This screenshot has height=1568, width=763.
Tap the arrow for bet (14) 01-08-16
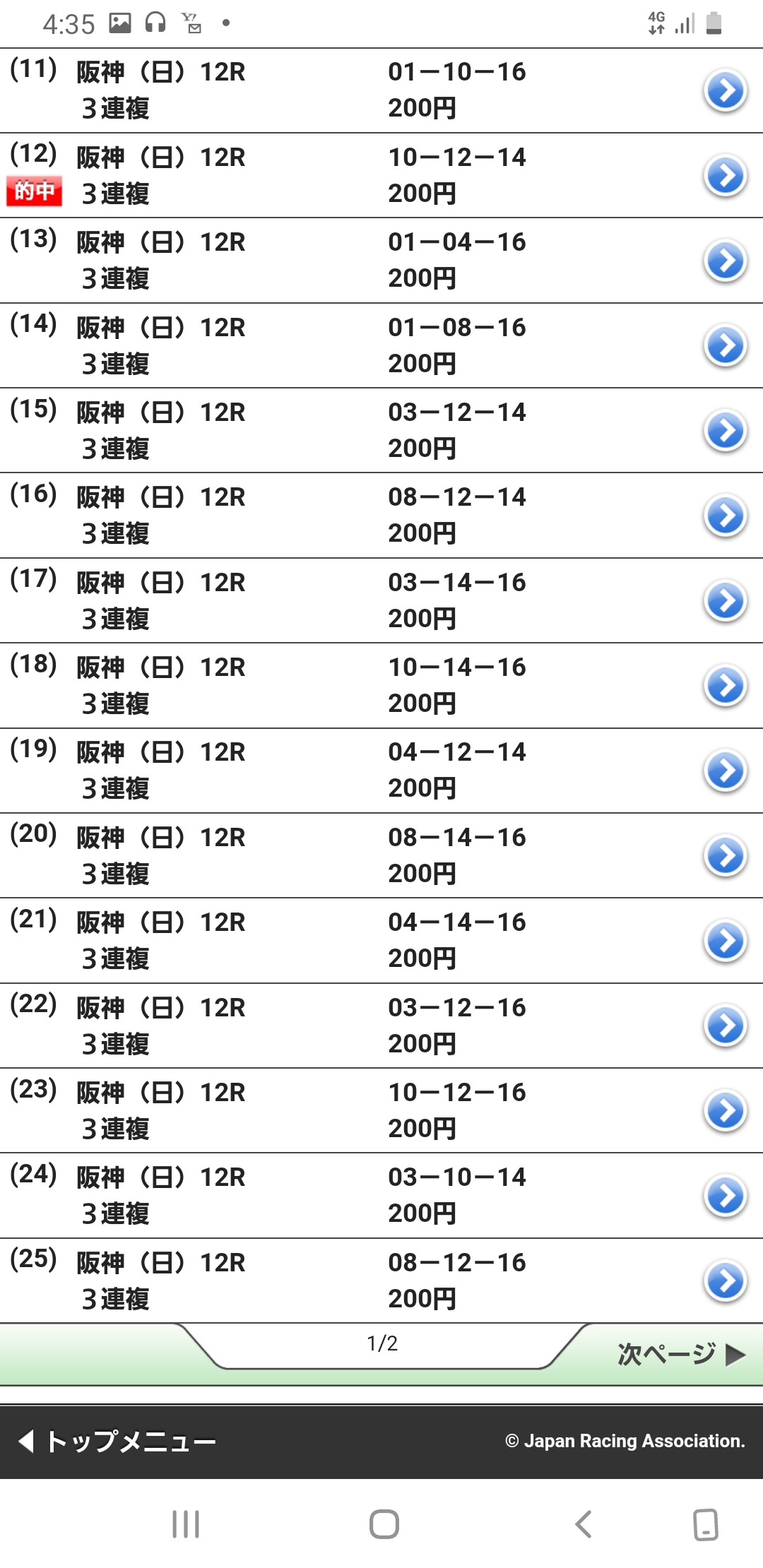click(725, 345)
